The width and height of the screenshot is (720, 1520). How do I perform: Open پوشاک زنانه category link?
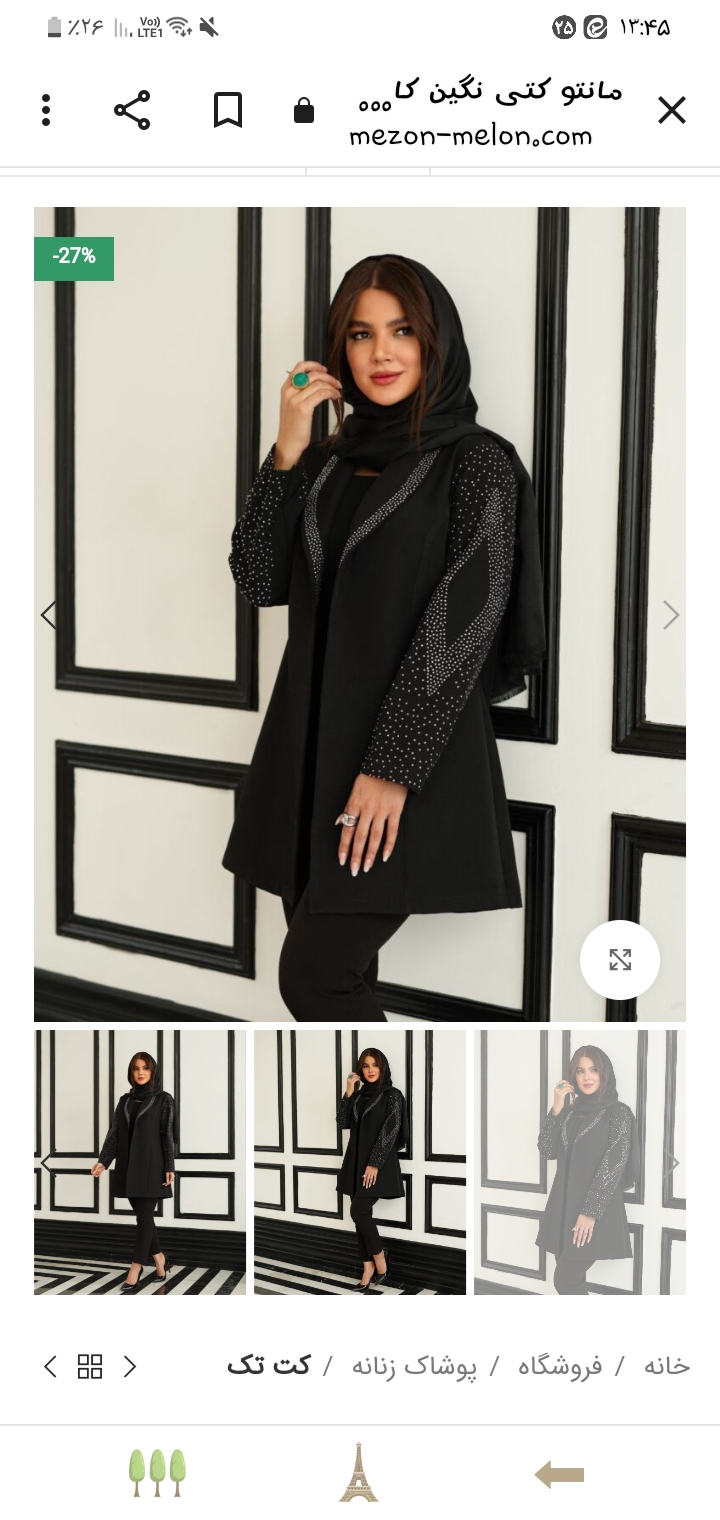[414, 1366]
